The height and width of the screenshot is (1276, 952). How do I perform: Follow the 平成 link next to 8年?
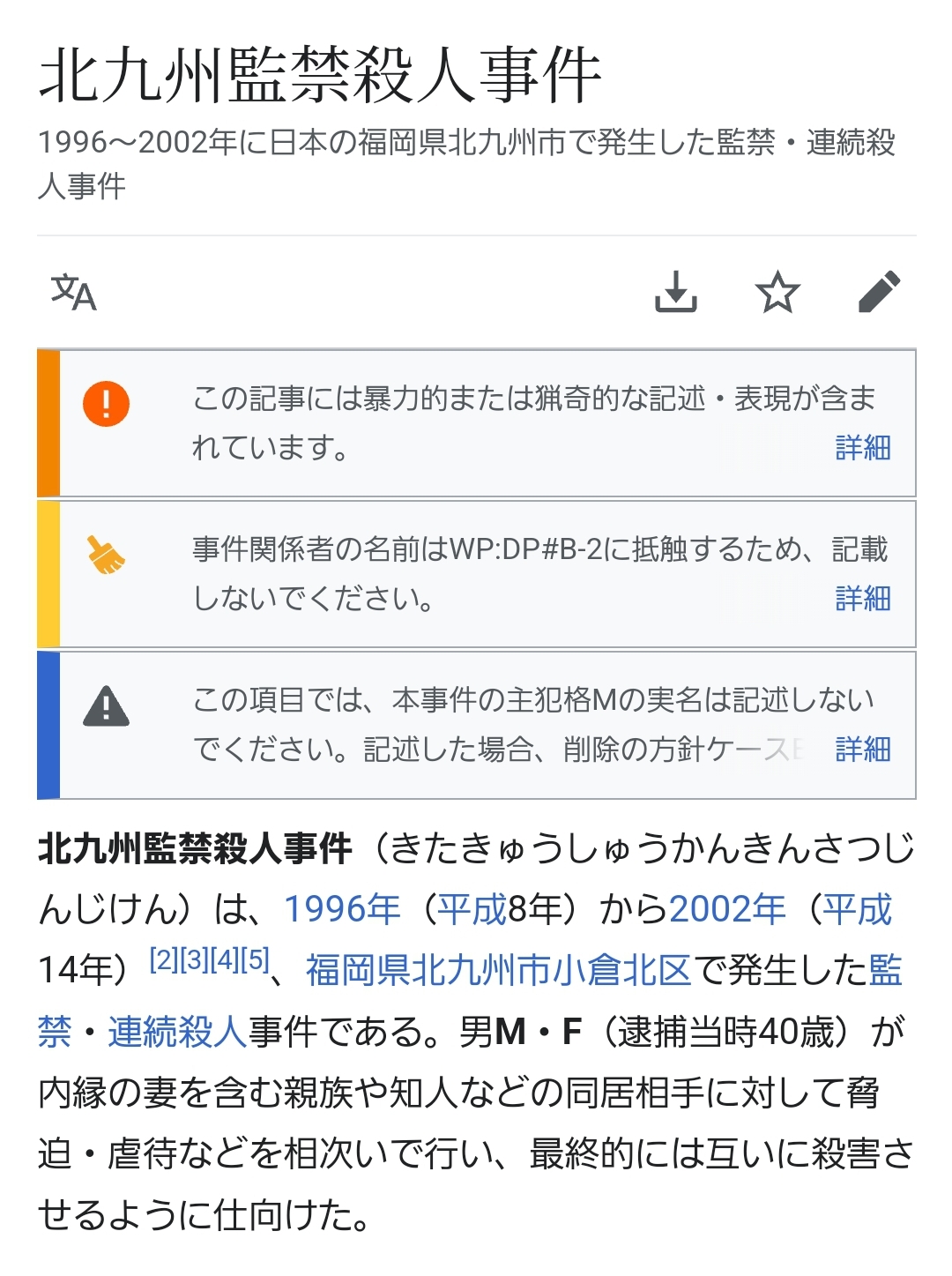tap(472, 909)
